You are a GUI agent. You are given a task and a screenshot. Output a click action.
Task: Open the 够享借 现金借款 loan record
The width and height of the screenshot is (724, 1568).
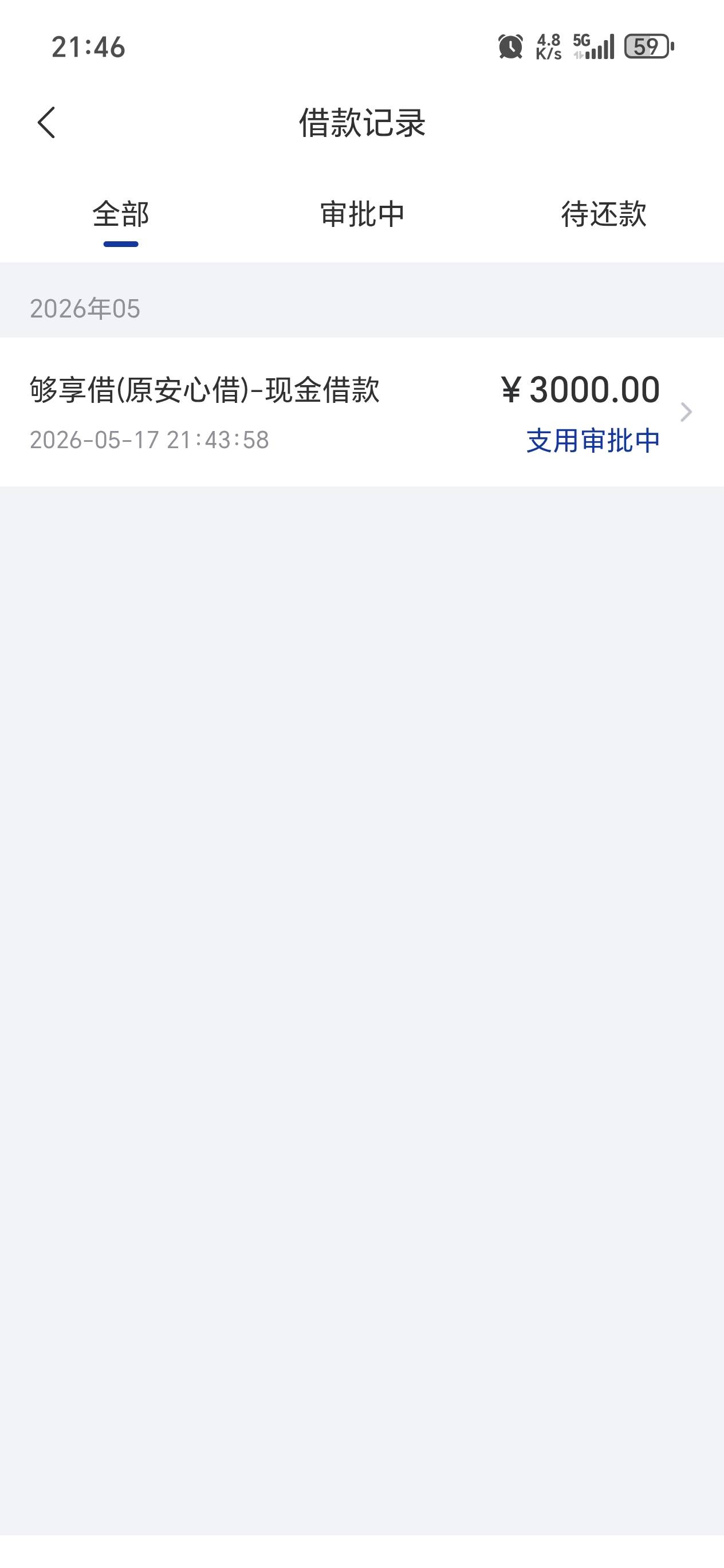pos(362,412)
